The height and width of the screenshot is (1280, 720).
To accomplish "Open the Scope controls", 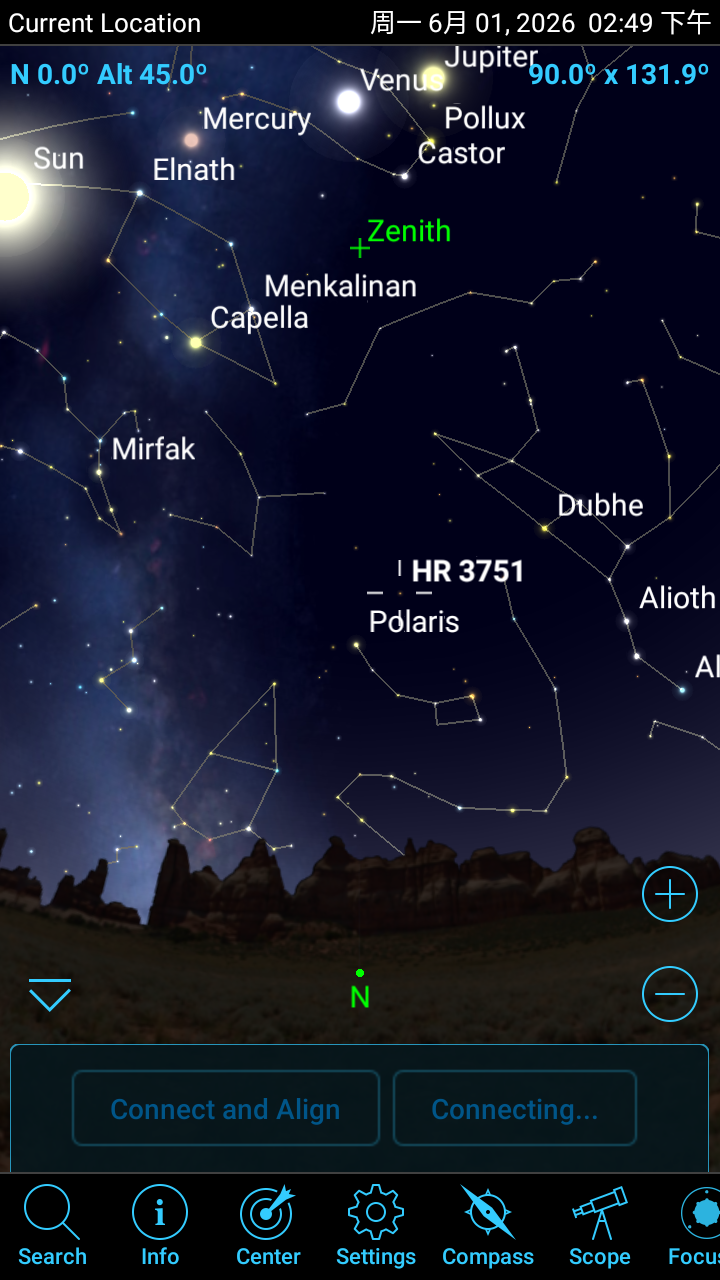I will (600, 1226).
